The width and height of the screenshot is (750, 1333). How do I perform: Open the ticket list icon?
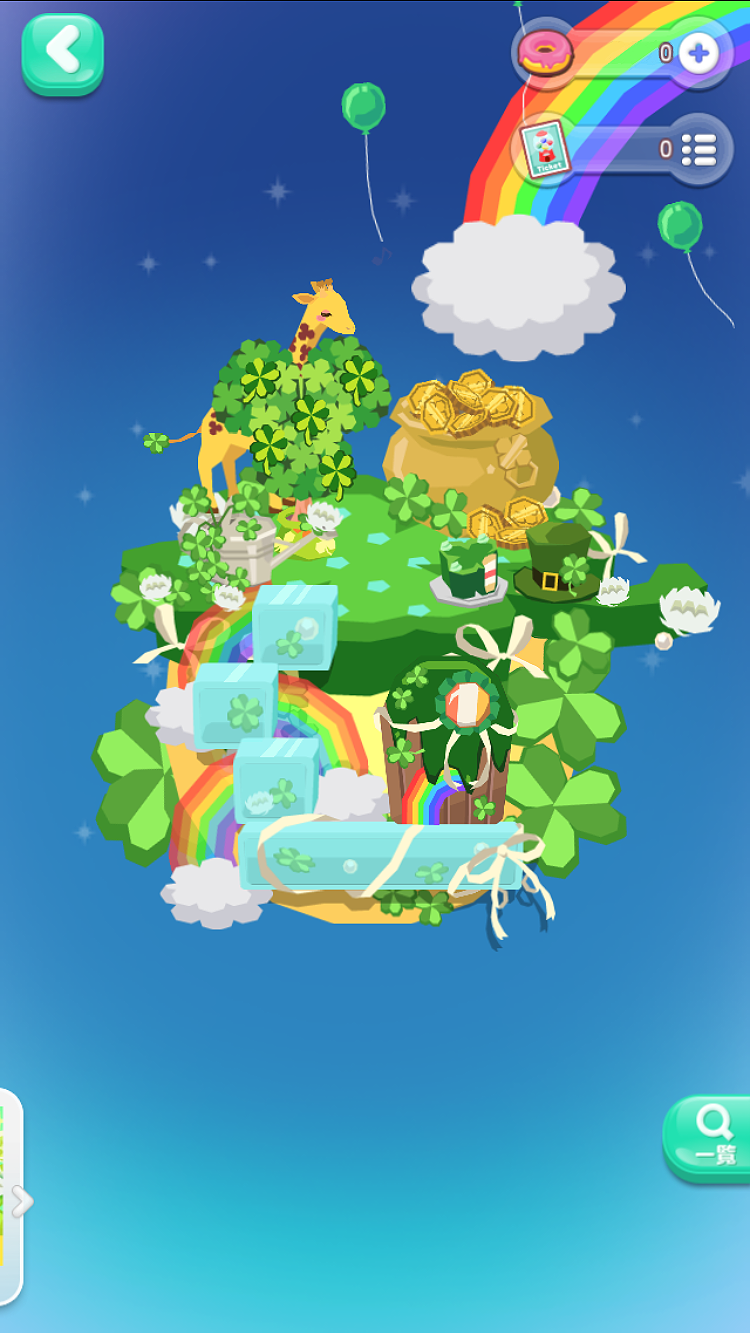698,150
